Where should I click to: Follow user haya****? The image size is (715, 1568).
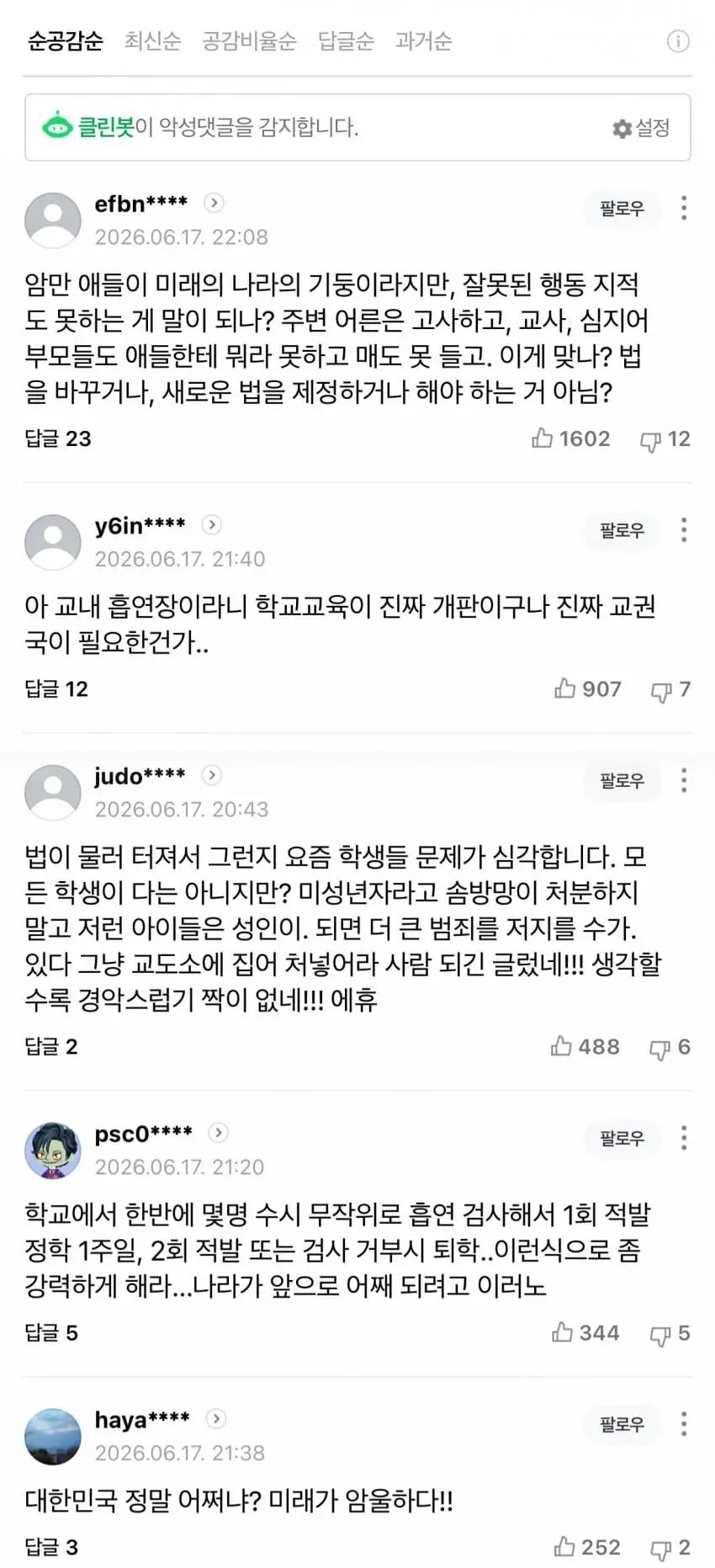[x=622, y=1424]
